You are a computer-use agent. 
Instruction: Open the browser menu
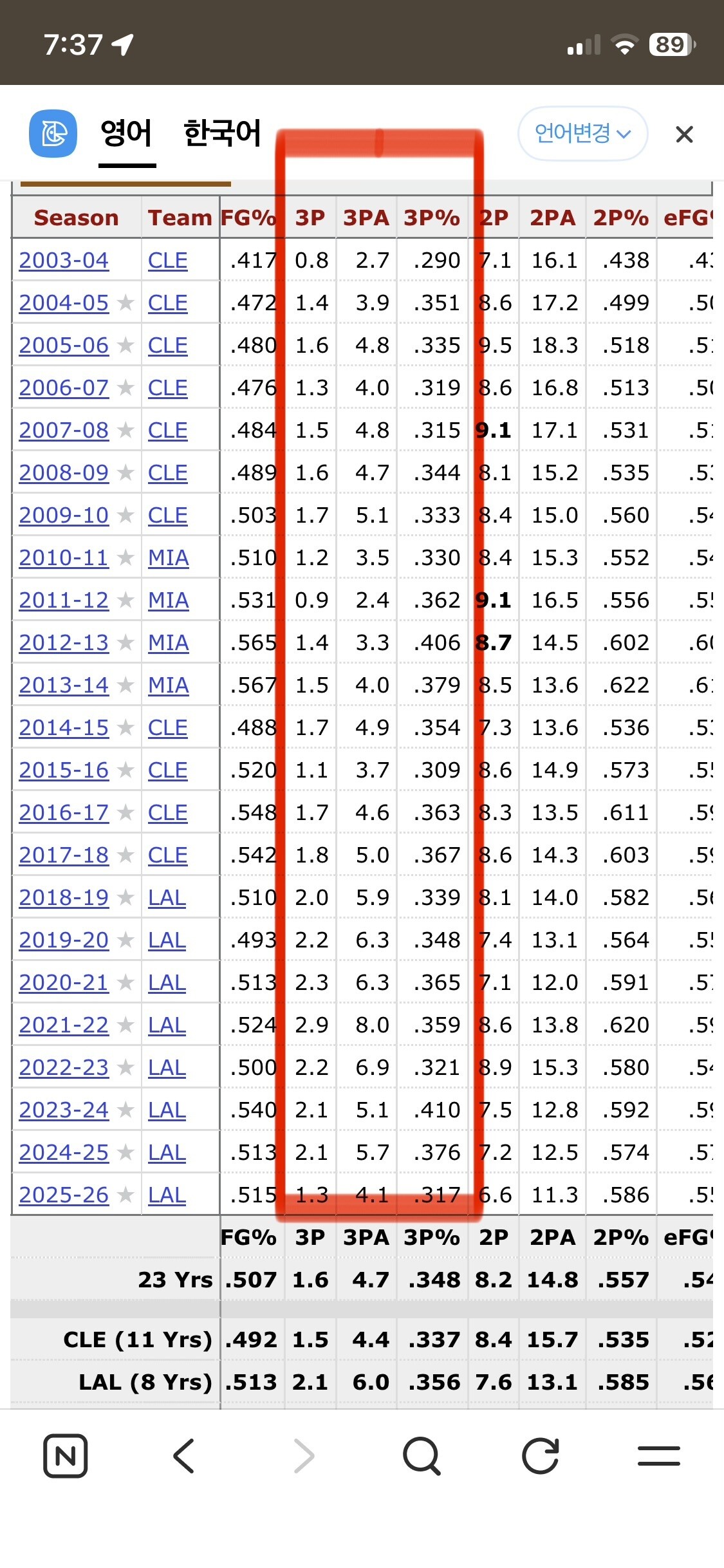[x=659, y=1456]
